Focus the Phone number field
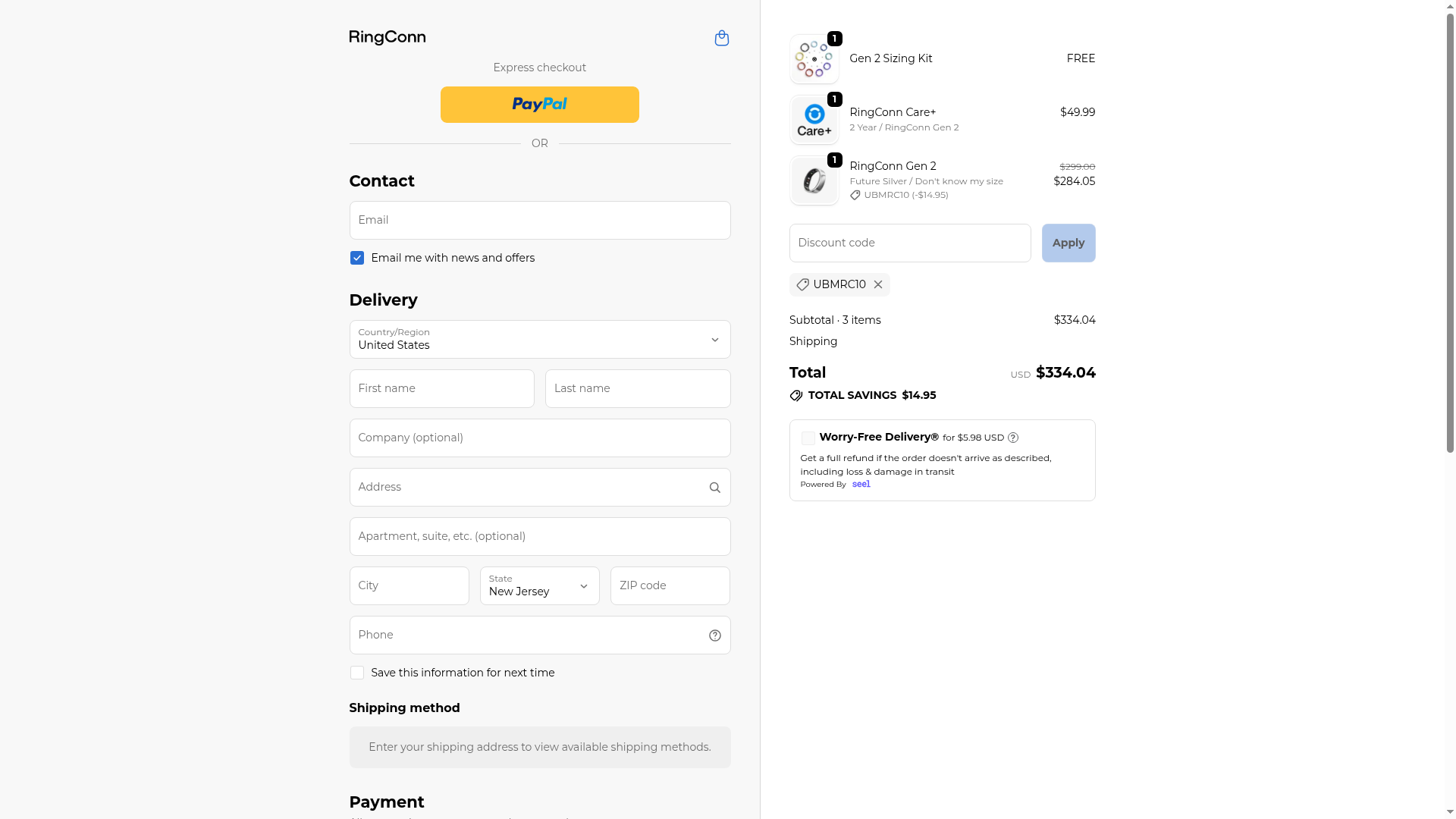 click(527, 635)
